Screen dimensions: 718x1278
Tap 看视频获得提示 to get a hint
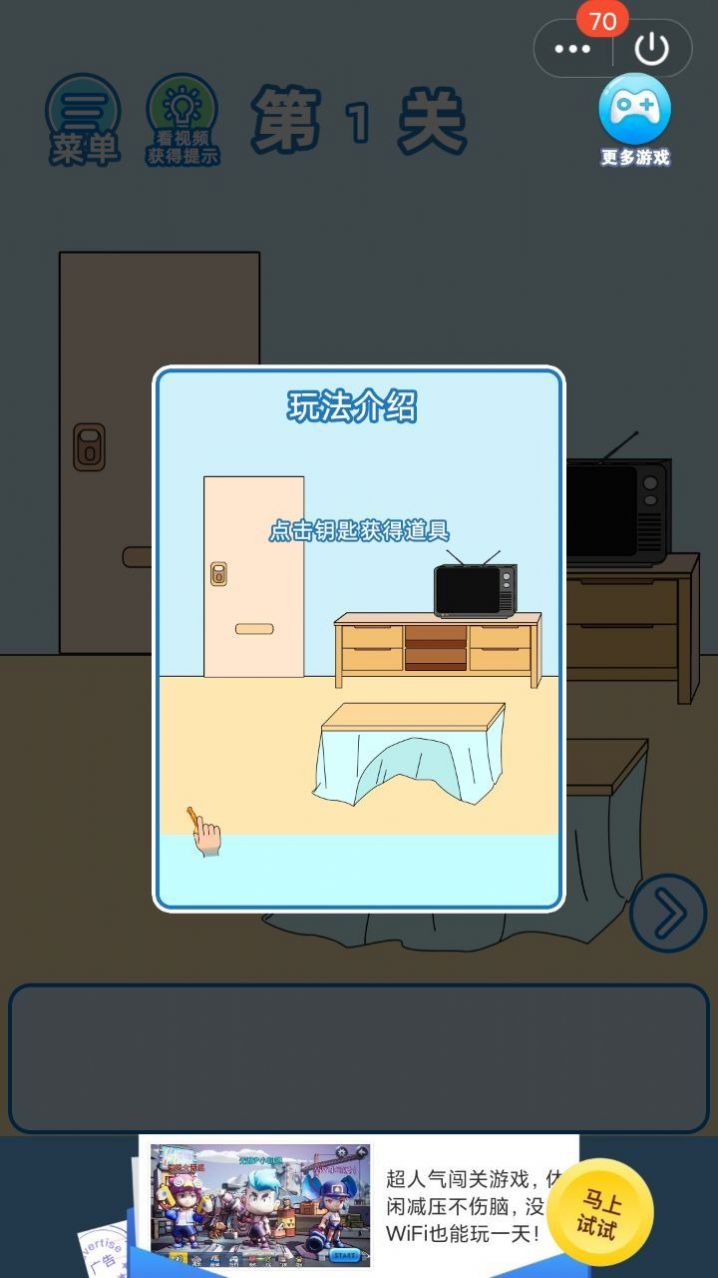pyautogui.click(x=183, y=122)
